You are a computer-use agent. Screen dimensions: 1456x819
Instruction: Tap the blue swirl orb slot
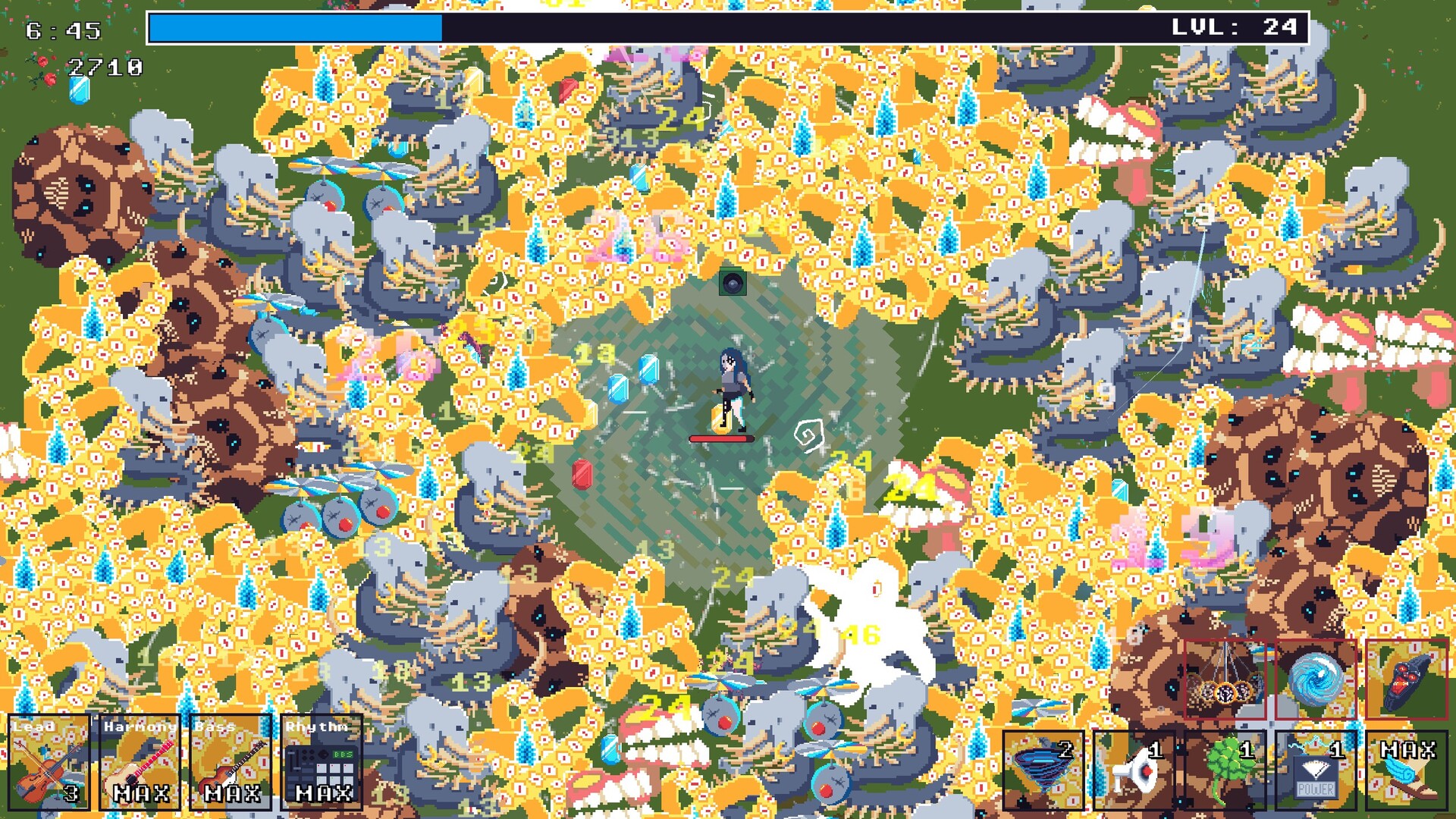(x=1316, y=679)
